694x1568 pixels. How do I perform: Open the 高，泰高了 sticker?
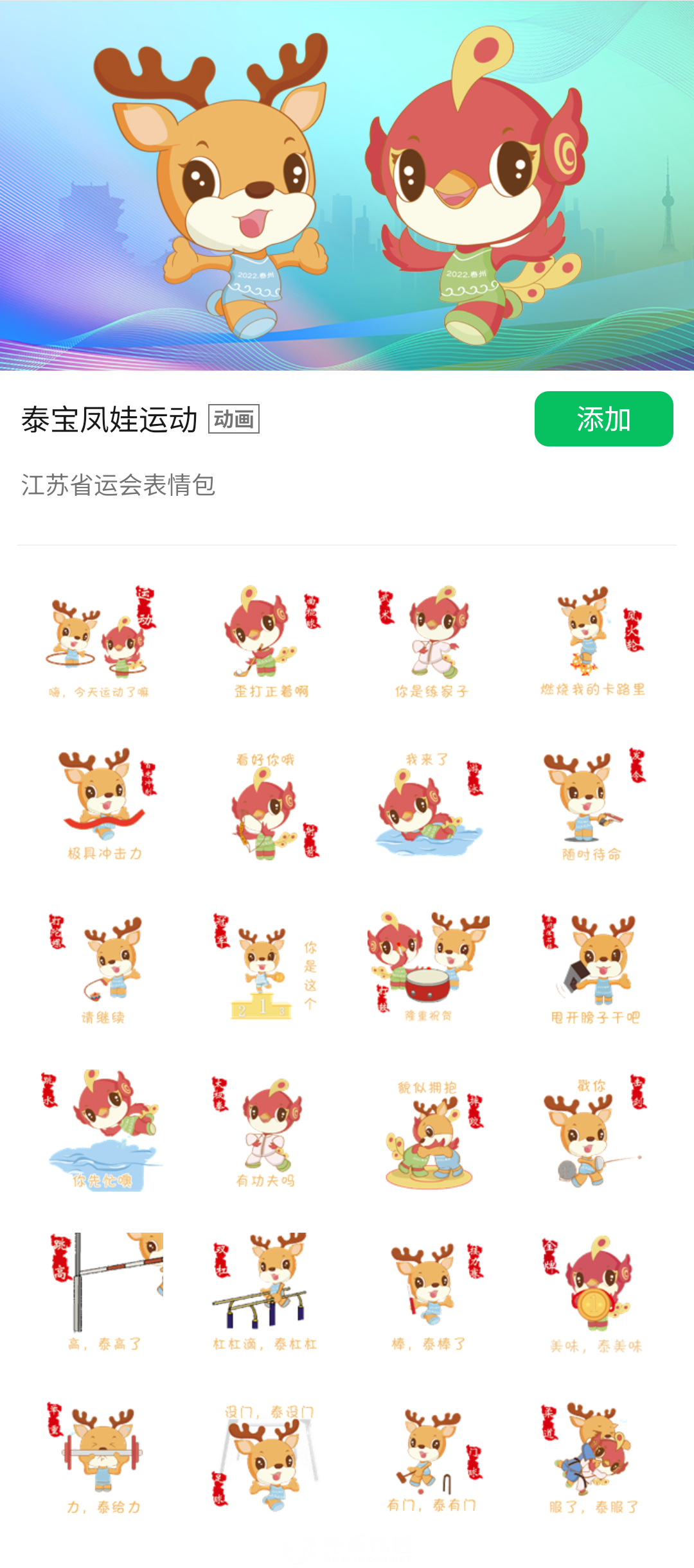coord(103,1291)
